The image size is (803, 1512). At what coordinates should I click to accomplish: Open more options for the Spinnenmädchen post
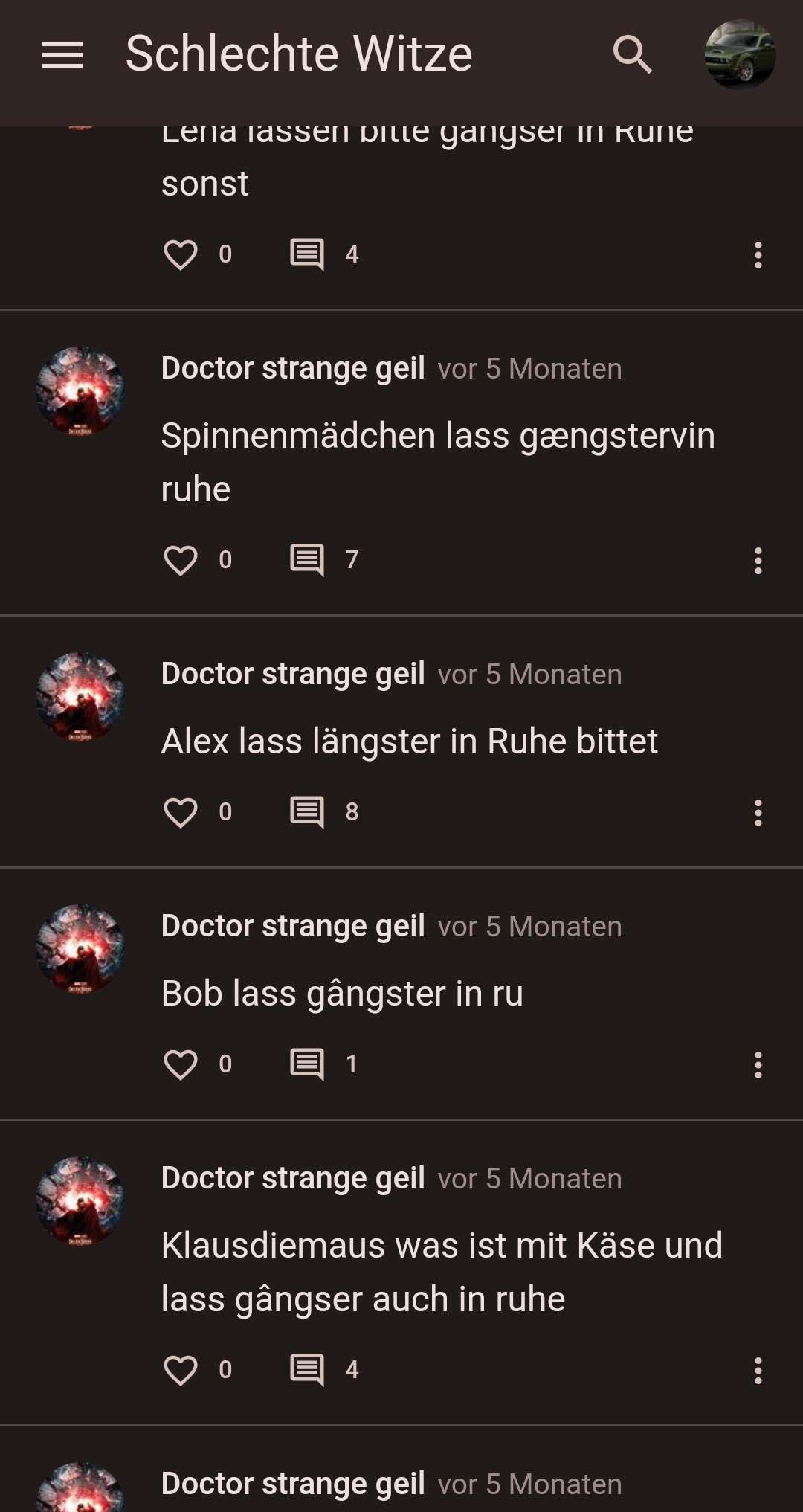(758, 561)
